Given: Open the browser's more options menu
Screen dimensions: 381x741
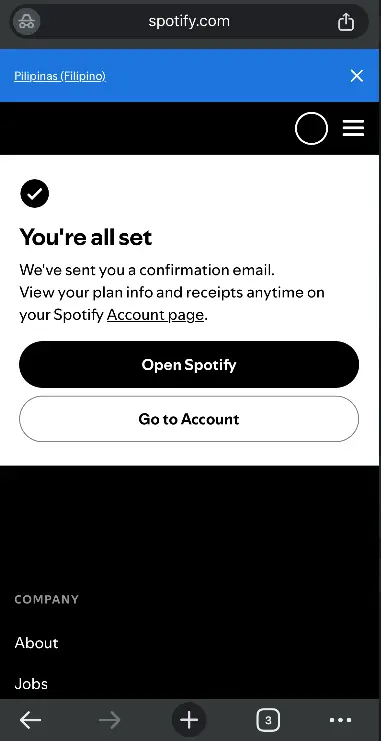Looking at the screenshot, I should (340, 720).
